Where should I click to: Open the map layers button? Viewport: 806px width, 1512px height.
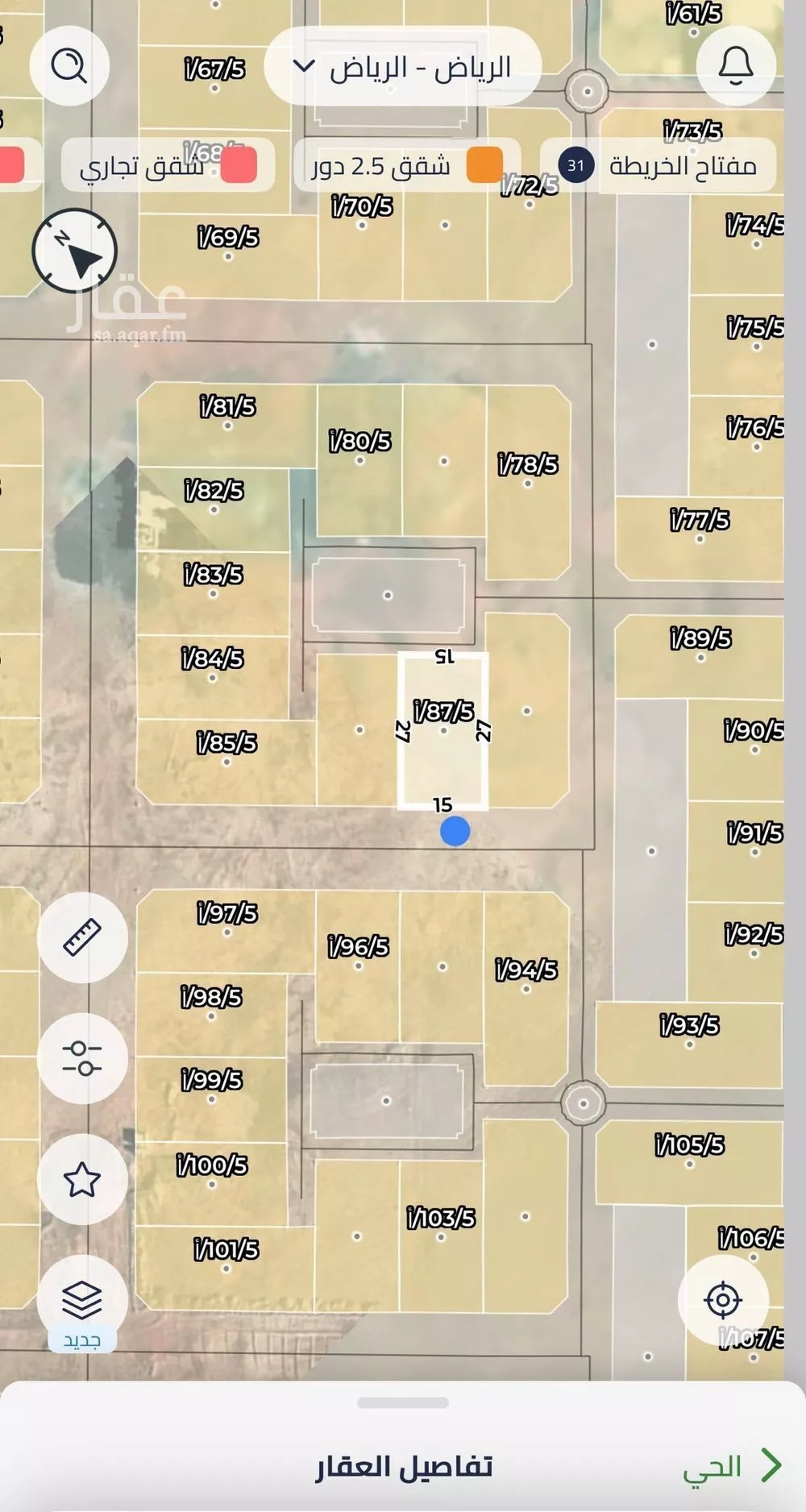click(x=82, y=1298)
